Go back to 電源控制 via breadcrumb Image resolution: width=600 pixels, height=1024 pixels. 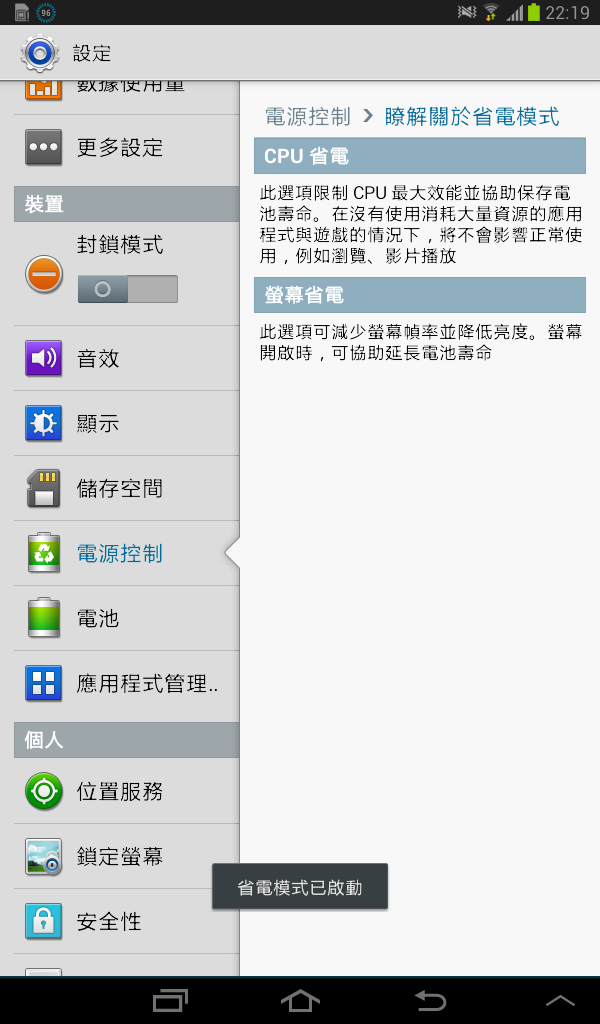point(308,117)
